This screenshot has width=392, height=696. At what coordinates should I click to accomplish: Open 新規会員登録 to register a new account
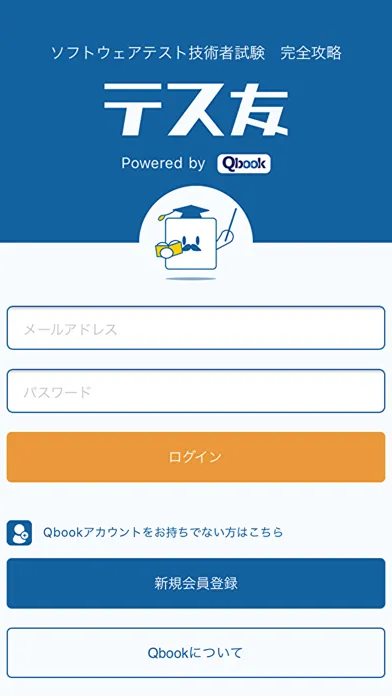(196, 583)
